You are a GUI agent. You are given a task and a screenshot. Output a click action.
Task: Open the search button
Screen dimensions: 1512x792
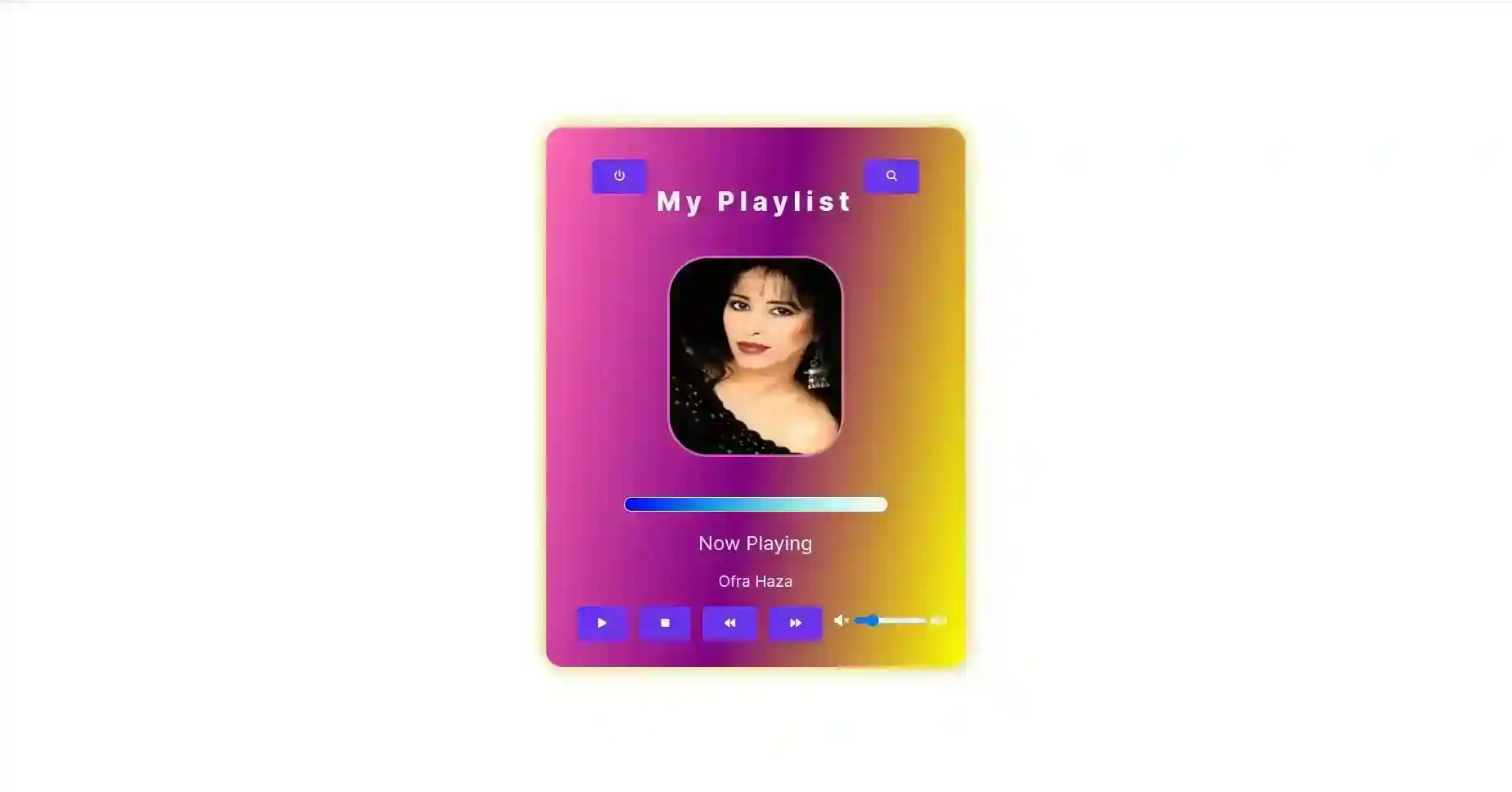coord(891,176)
